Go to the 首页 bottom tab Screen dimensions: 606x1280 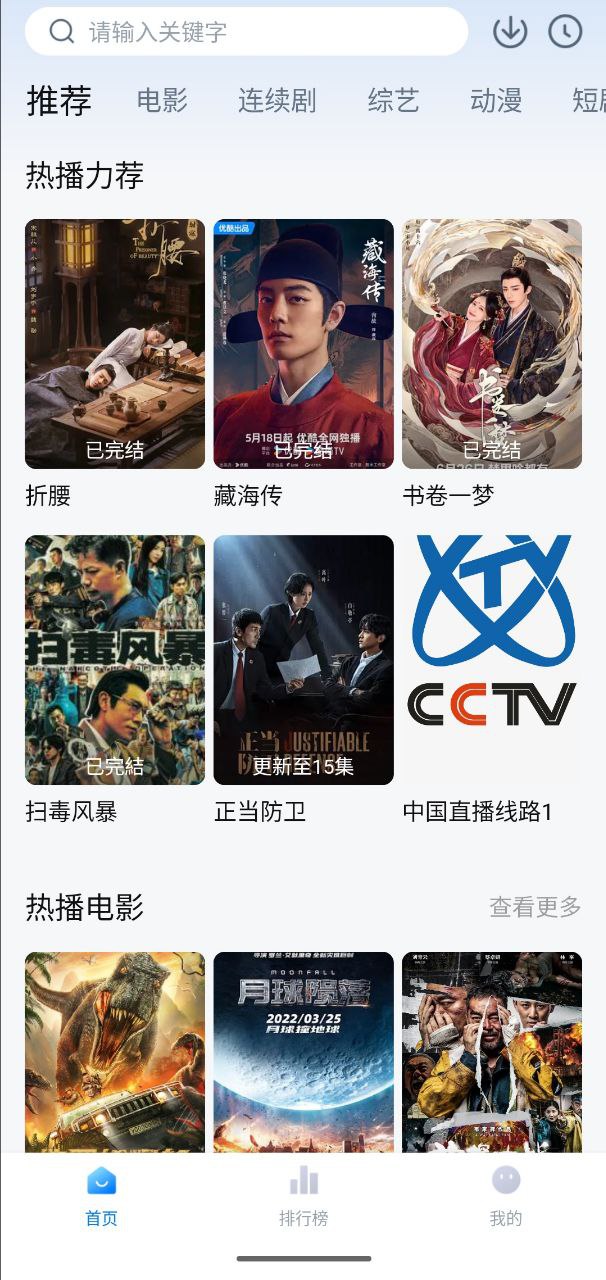[x=101, y=1197]
